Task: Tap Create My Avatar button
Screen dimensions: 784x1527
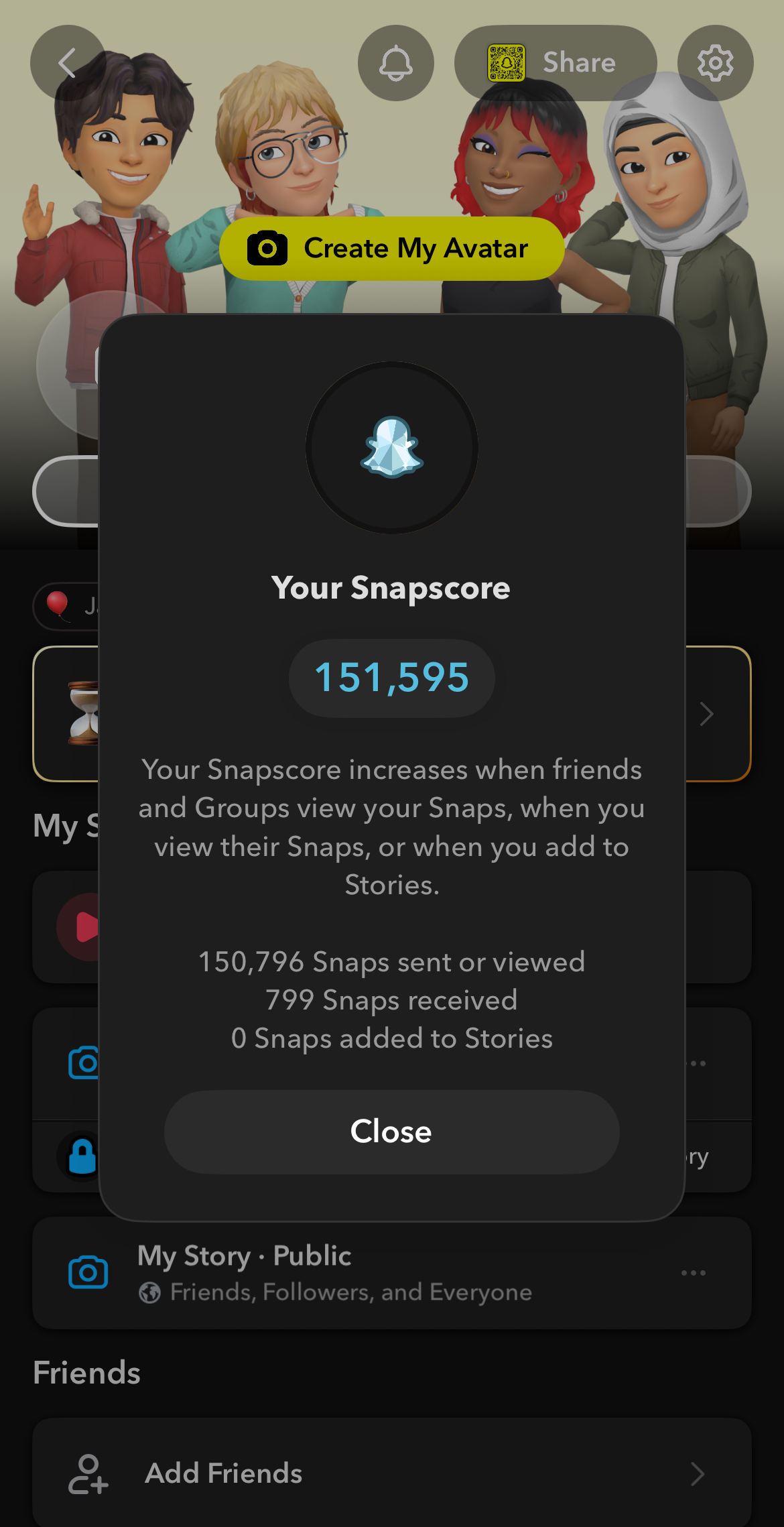Action: pyautogui.click(x=391, y=249)
